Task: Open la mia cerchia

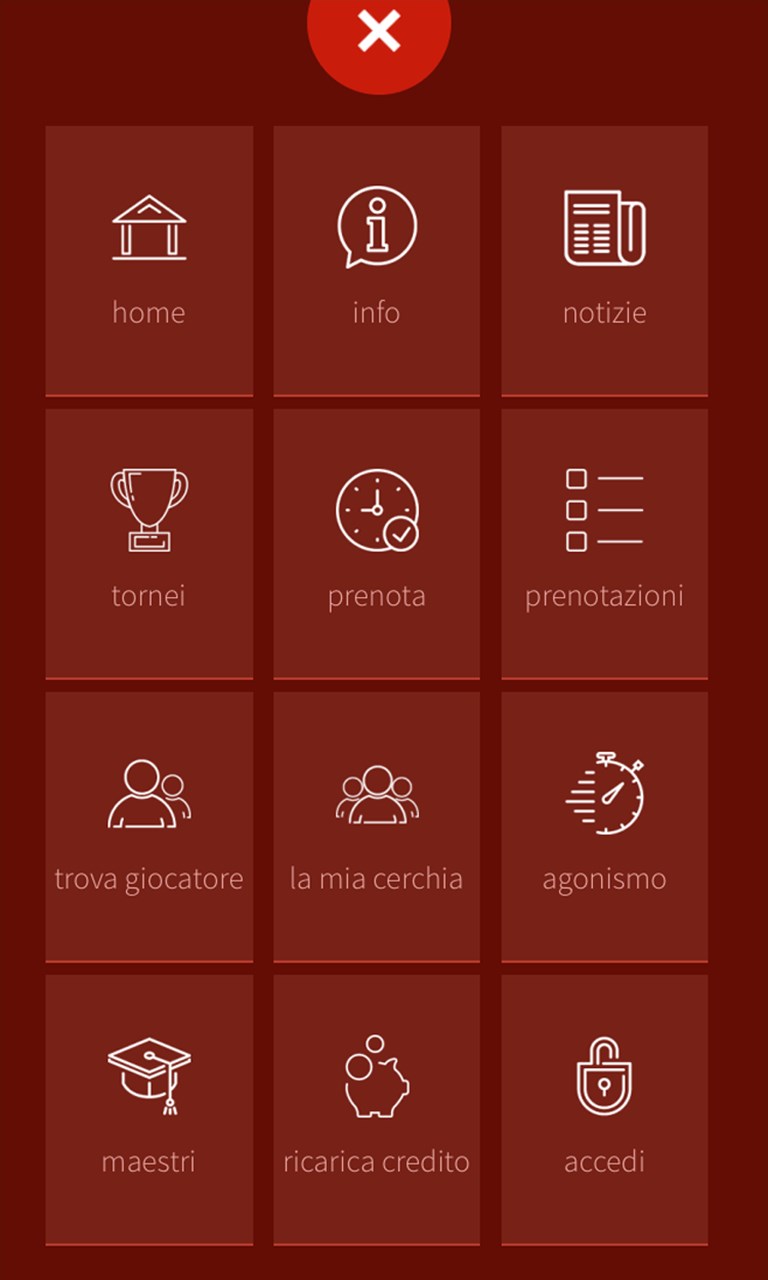Action: click(377, 826)
